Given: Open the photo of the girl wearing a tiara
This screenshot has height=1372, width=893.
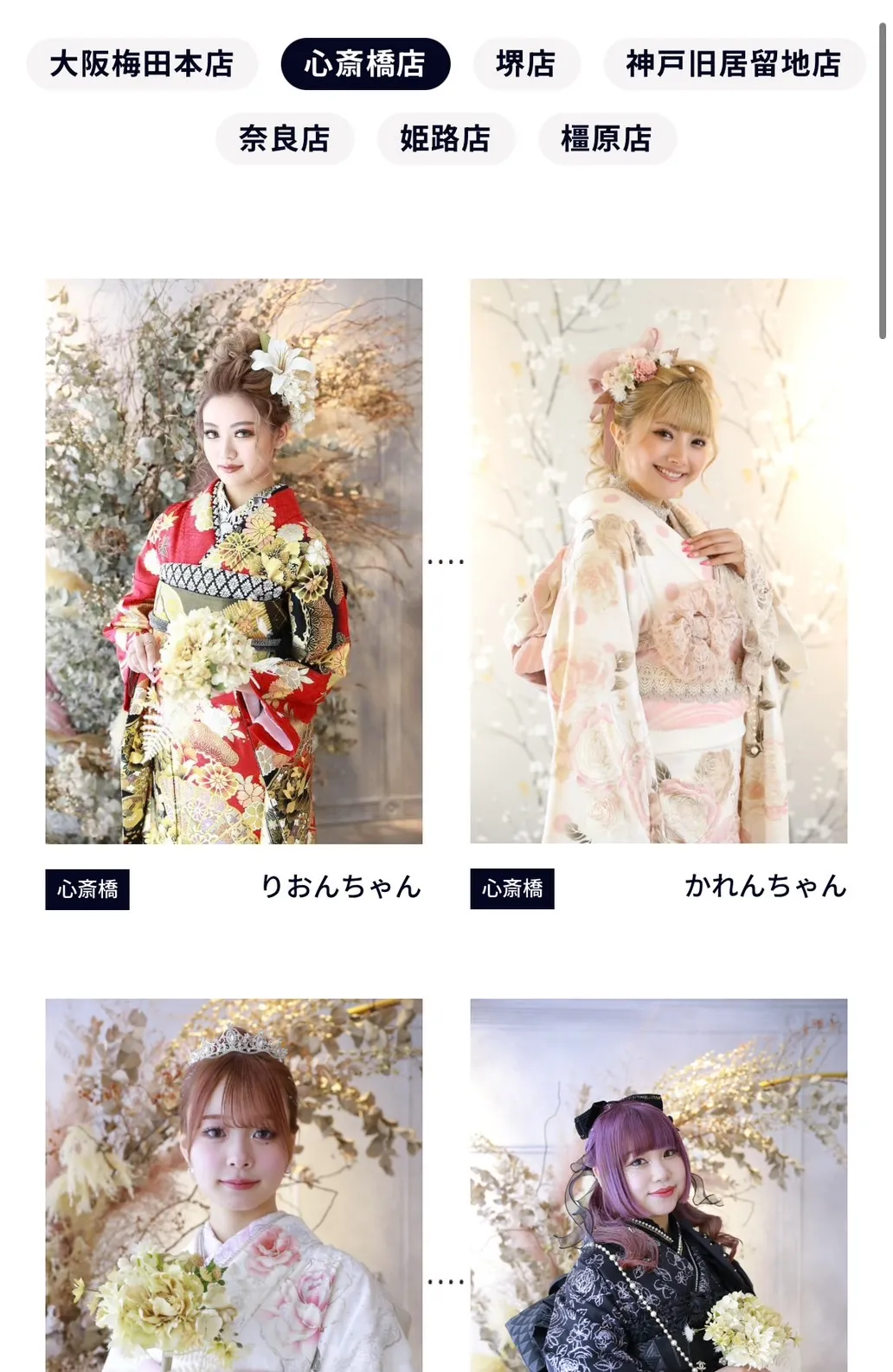Looking at the screenshot, I should coord(234,1185).
